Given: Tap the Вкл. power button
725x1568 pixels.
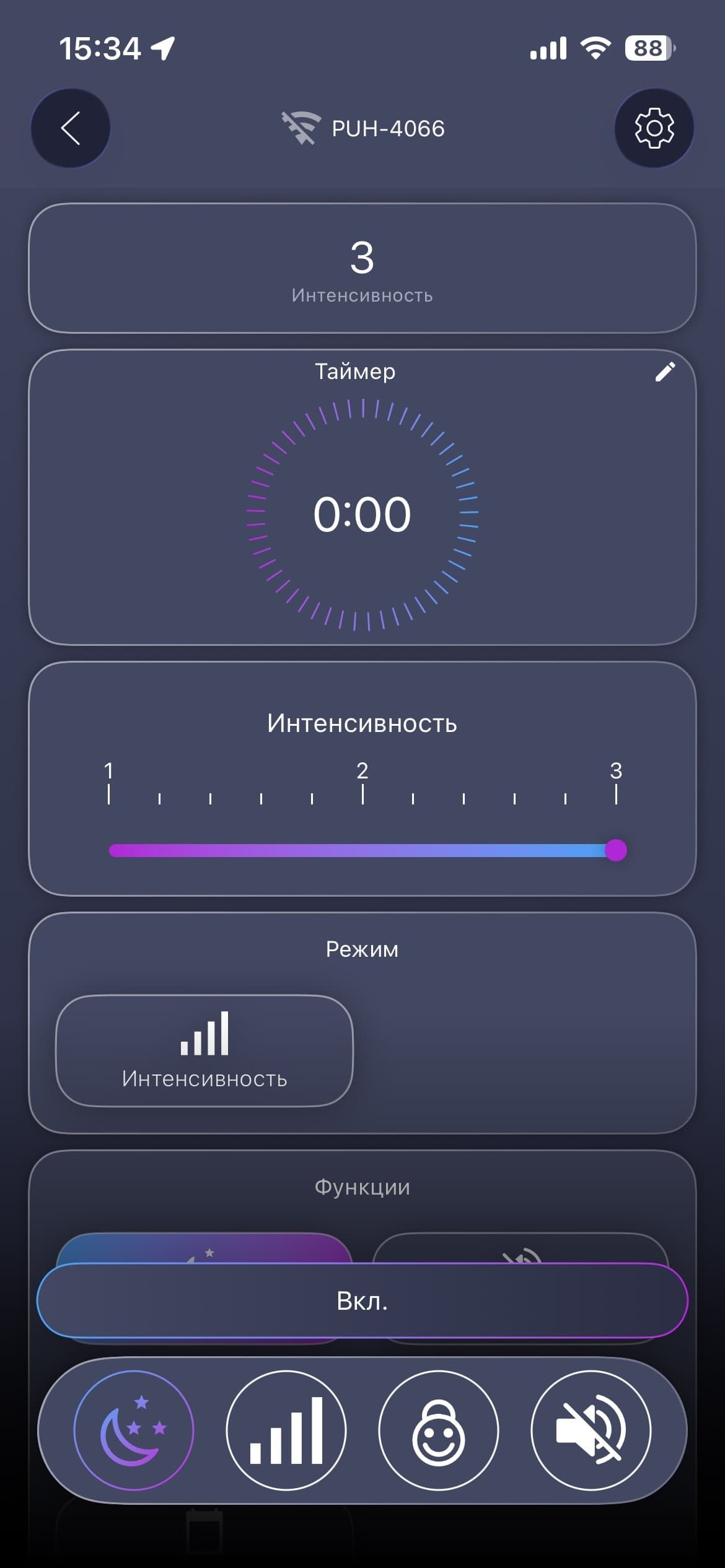Looking at the screenshot, I should [x=362, y=1300].
